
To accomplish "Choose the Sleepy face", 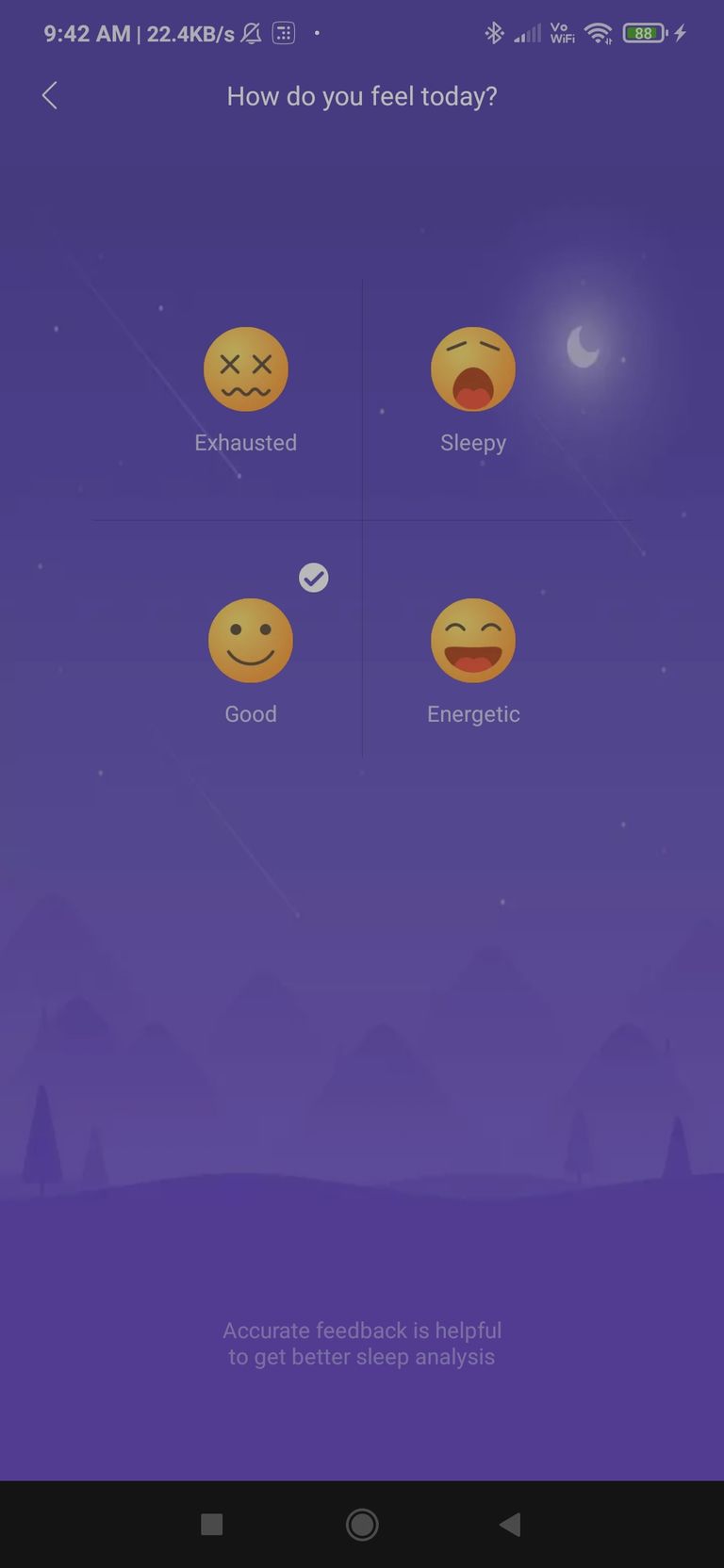I will click(x=473, y=369).
